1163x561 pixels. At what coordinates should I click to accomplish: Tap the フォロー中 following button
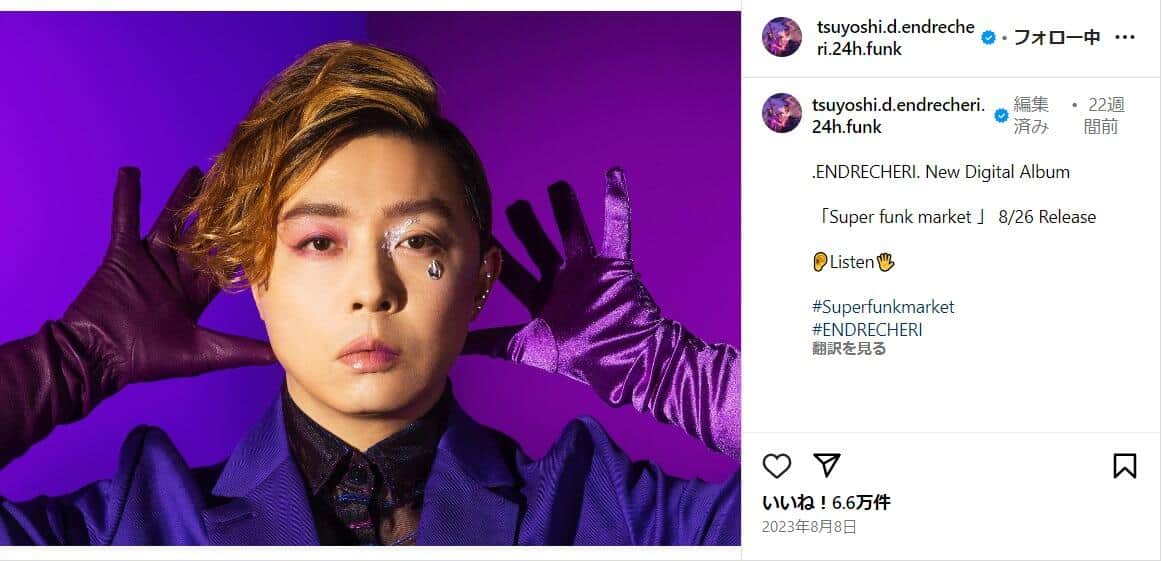coord(1056,38)
